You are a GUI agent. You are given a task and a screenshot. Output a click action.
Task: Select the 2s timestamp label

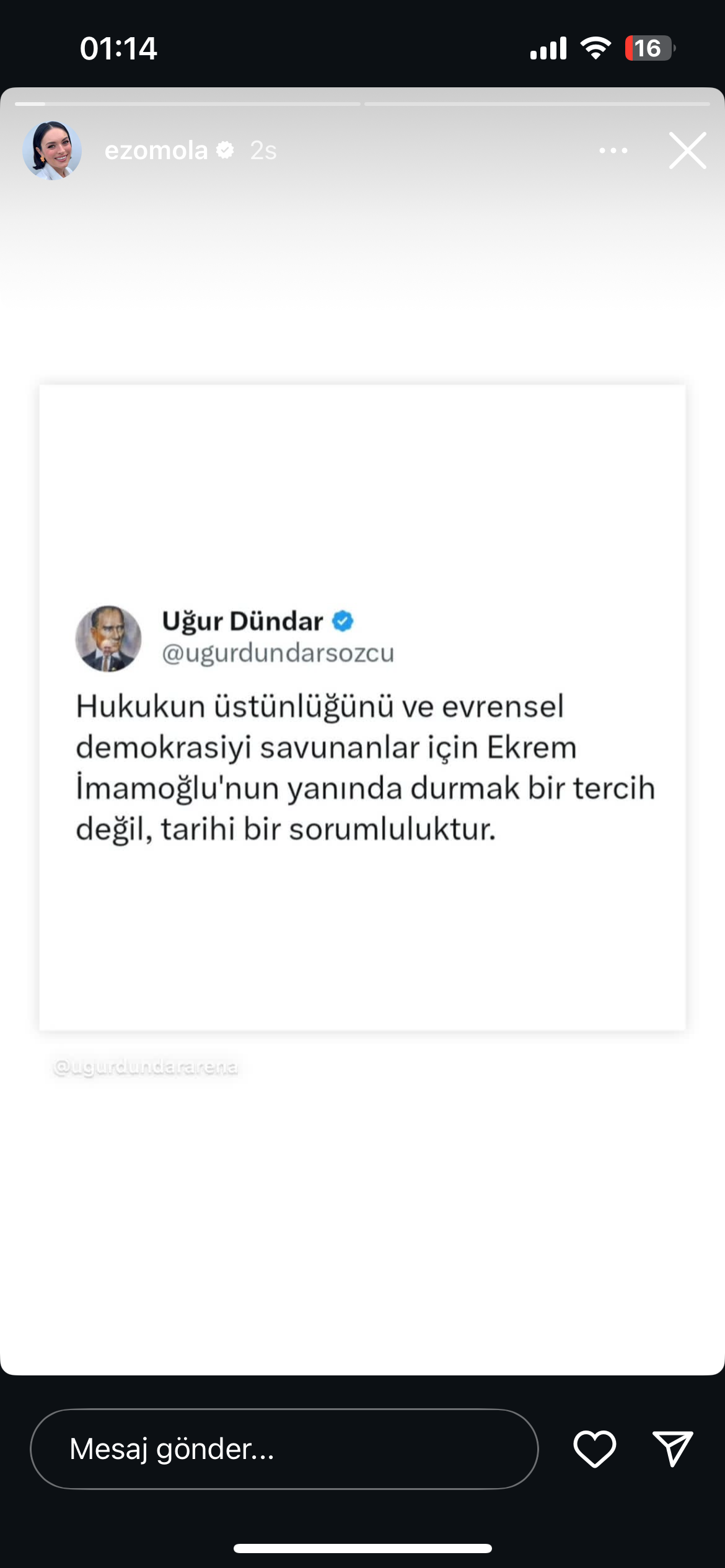(262, 150)
